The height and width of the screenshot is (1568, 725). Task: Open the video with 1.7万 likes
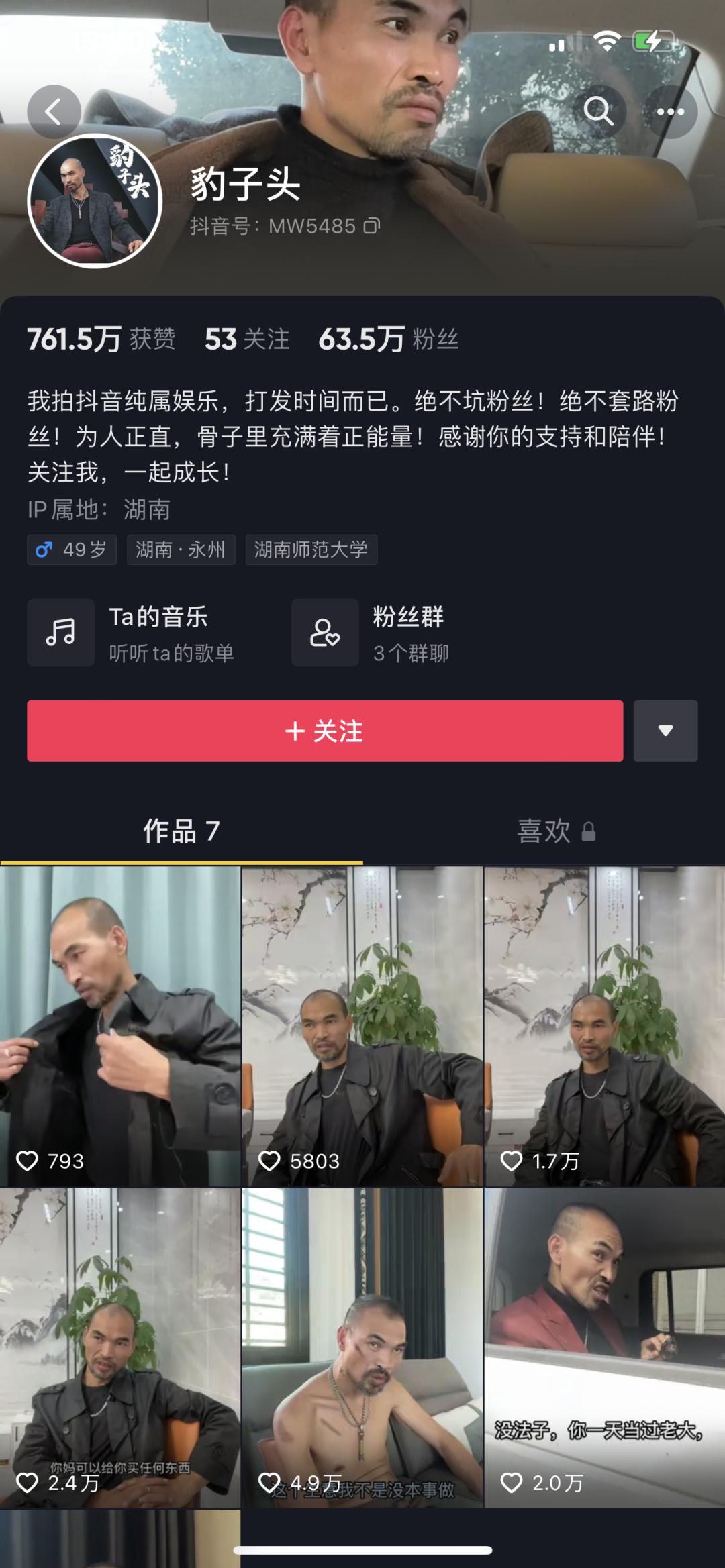point(604,1027)
